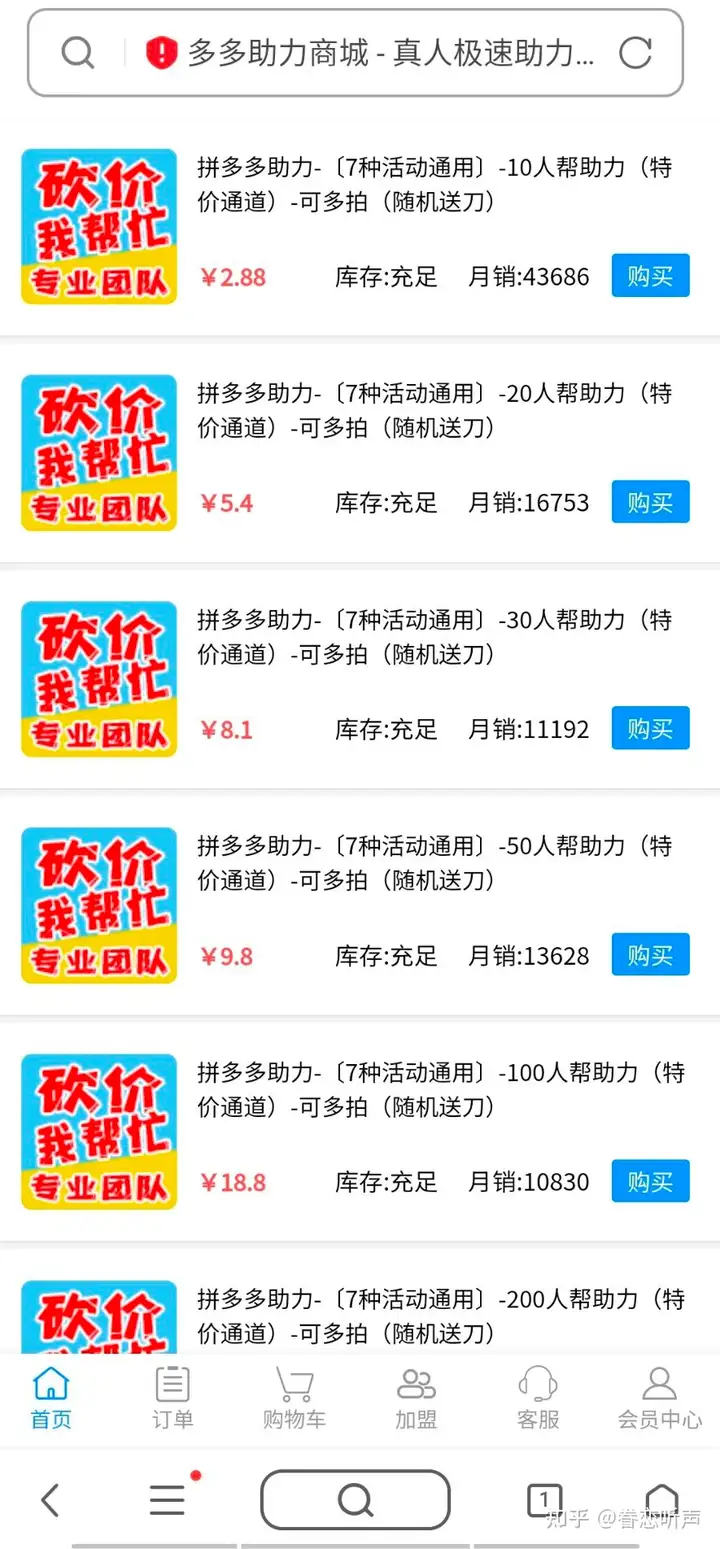Switch to the 订单 tab
The height and width of the screenshot is (1549, 720).
point(172,1399)
